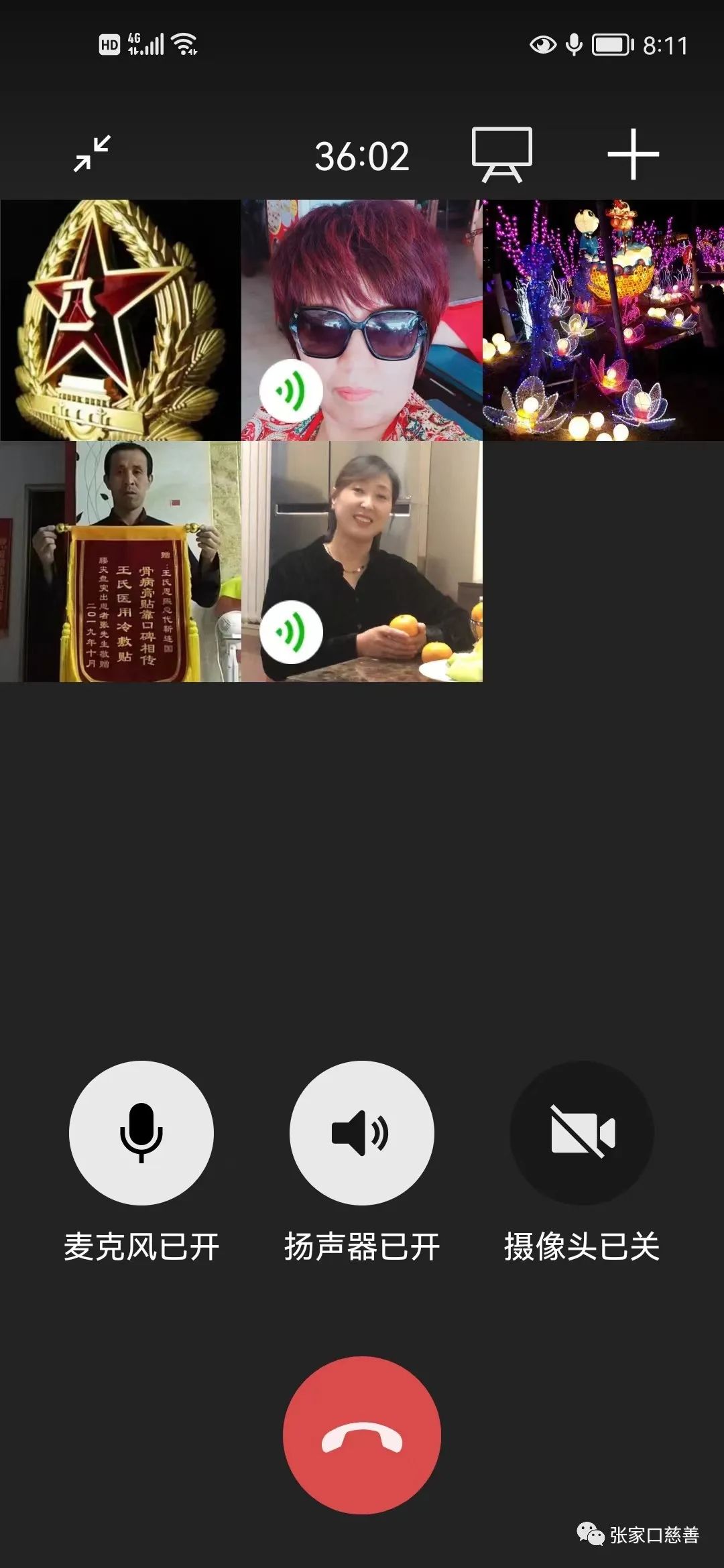
Task: Select the participant holding the red banner
Action: (x=121, y=562)
